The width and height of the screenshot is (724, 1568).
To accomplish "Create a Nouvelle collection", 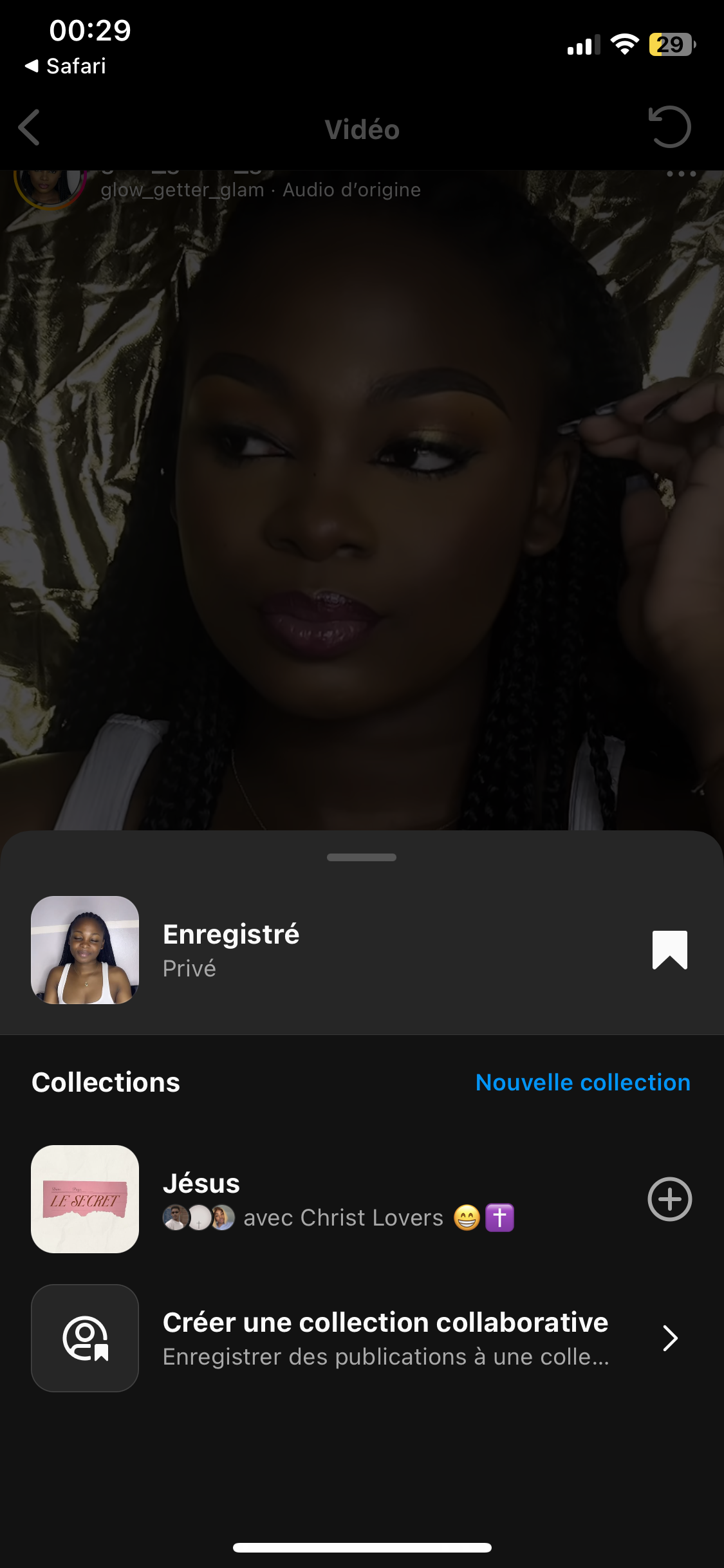I will [x=582, y=1083].
